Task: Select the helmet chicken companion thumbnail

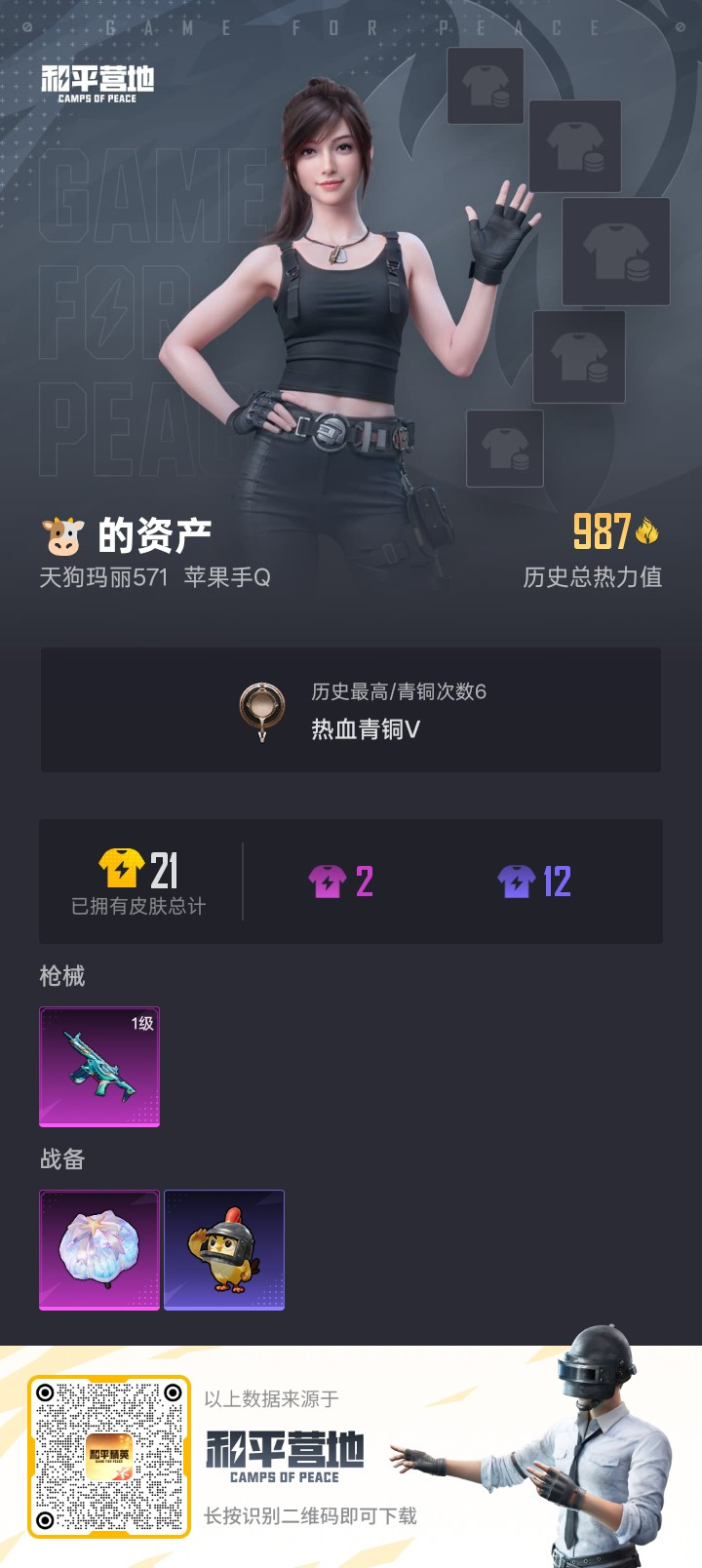Action: tap(224, 1249)
